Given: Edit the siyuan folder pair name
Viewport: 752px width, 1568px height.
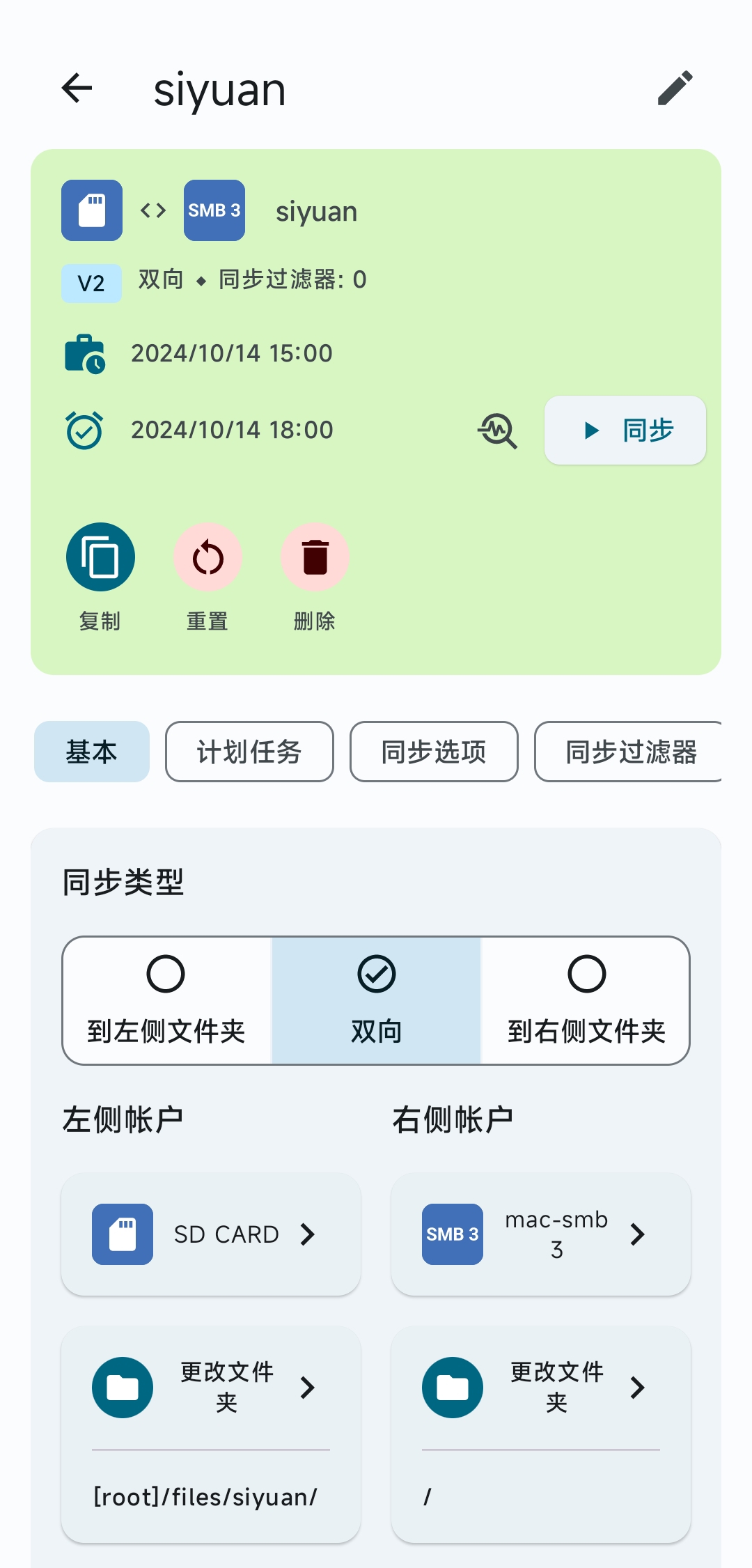Looking at the screenshot, I should point(675,88).
